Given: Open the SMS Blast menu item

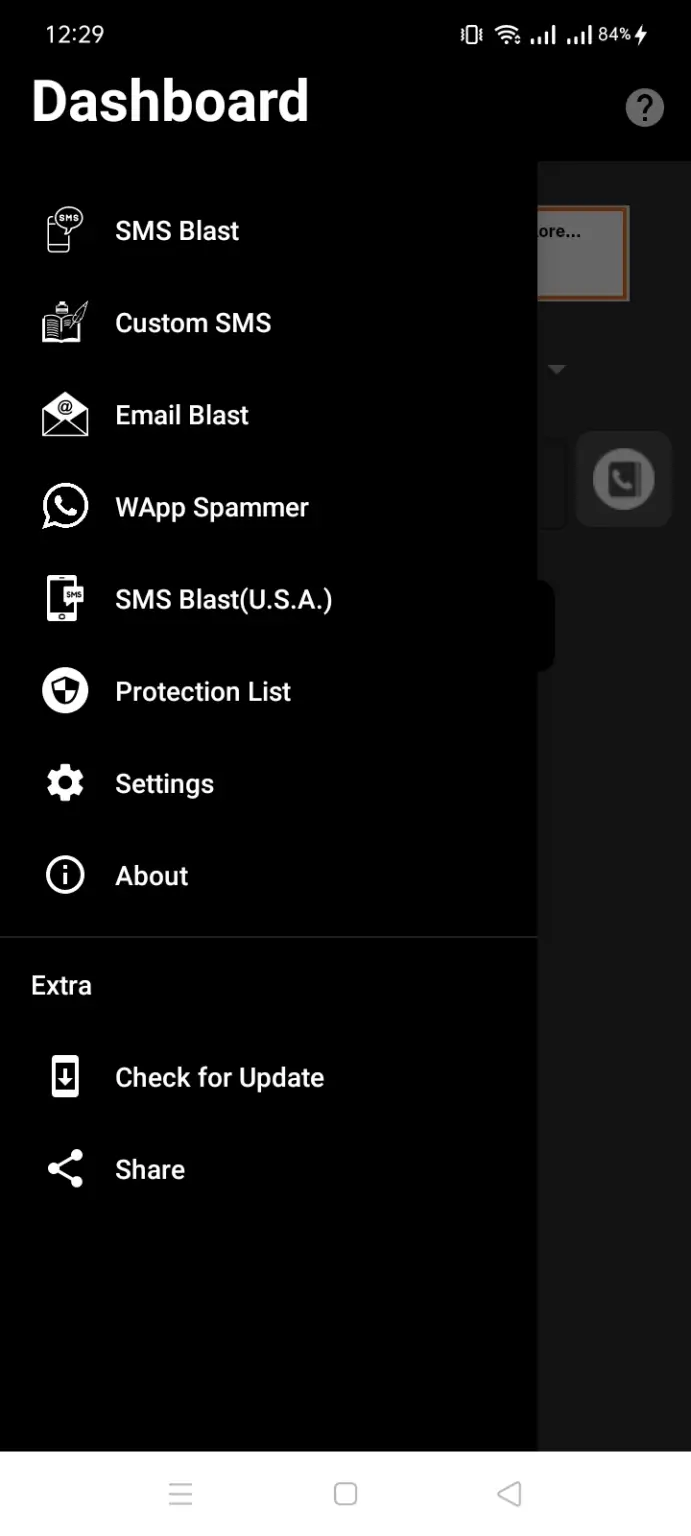Looking at the screenshot, I should (177, 231).
